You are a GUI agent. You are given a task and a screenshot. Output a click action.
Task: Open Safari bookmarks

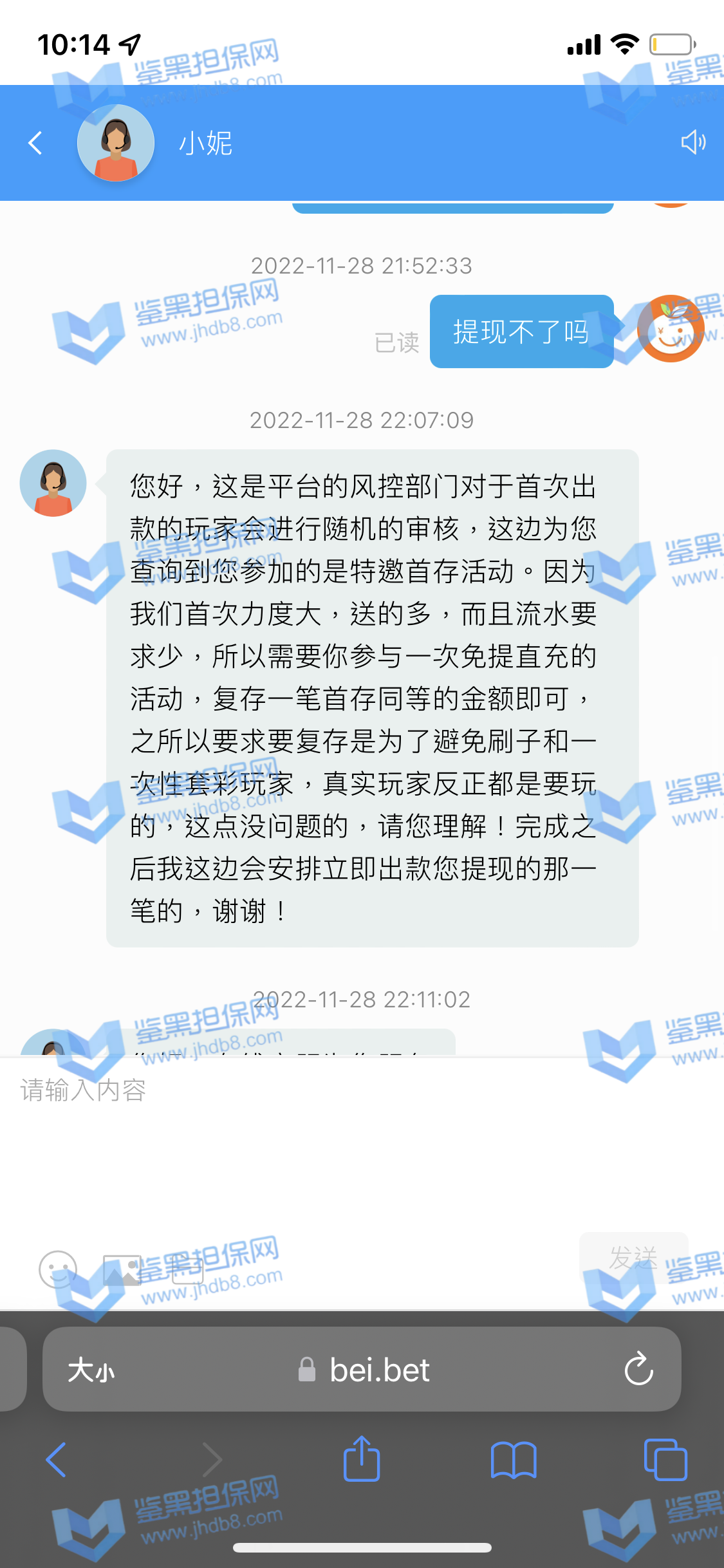[x=513, y=1459]
